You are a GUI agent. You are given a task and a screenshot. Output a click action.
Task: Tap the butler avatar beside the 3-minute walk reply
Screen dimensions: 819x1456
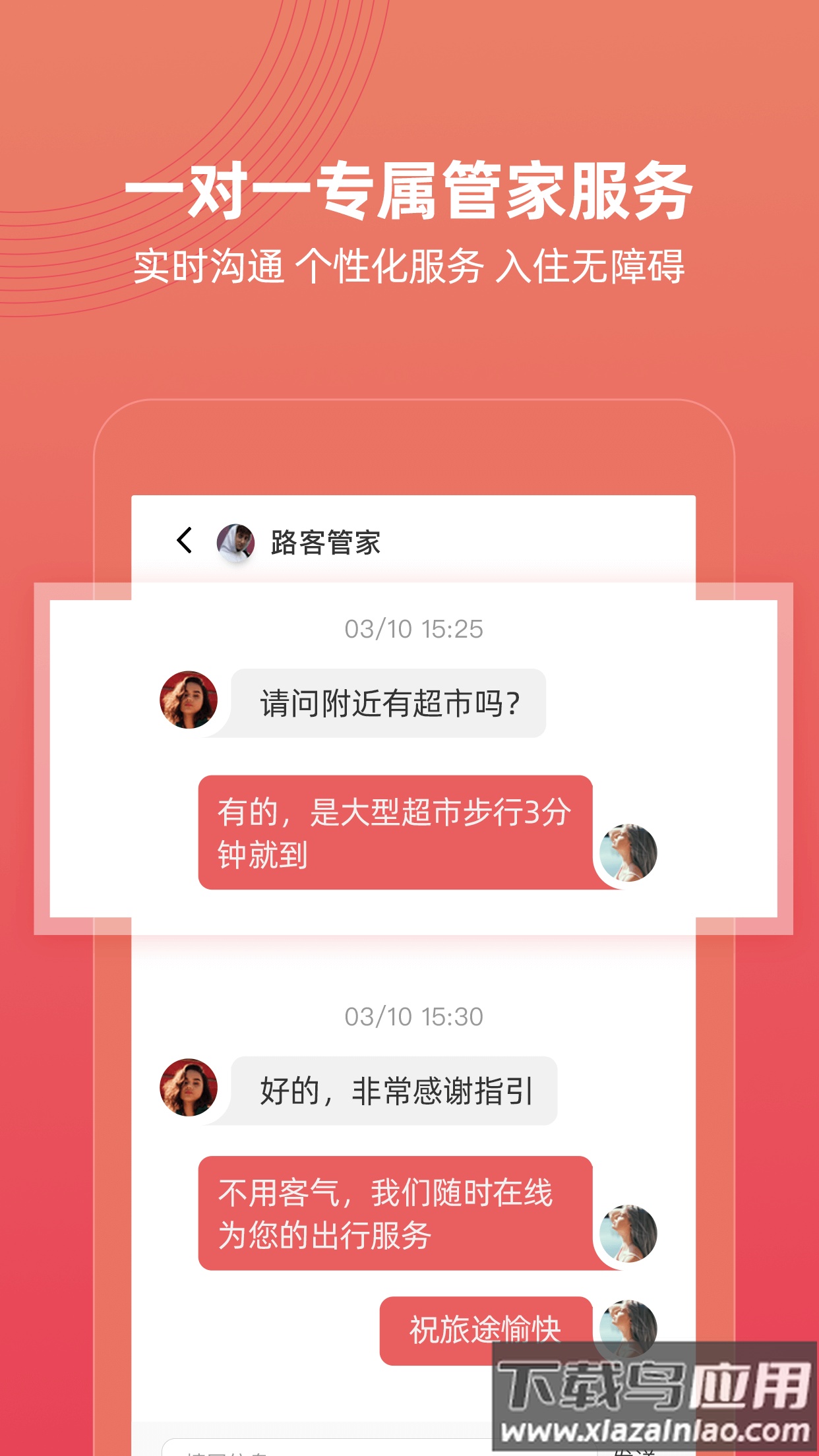click(628, 852)
